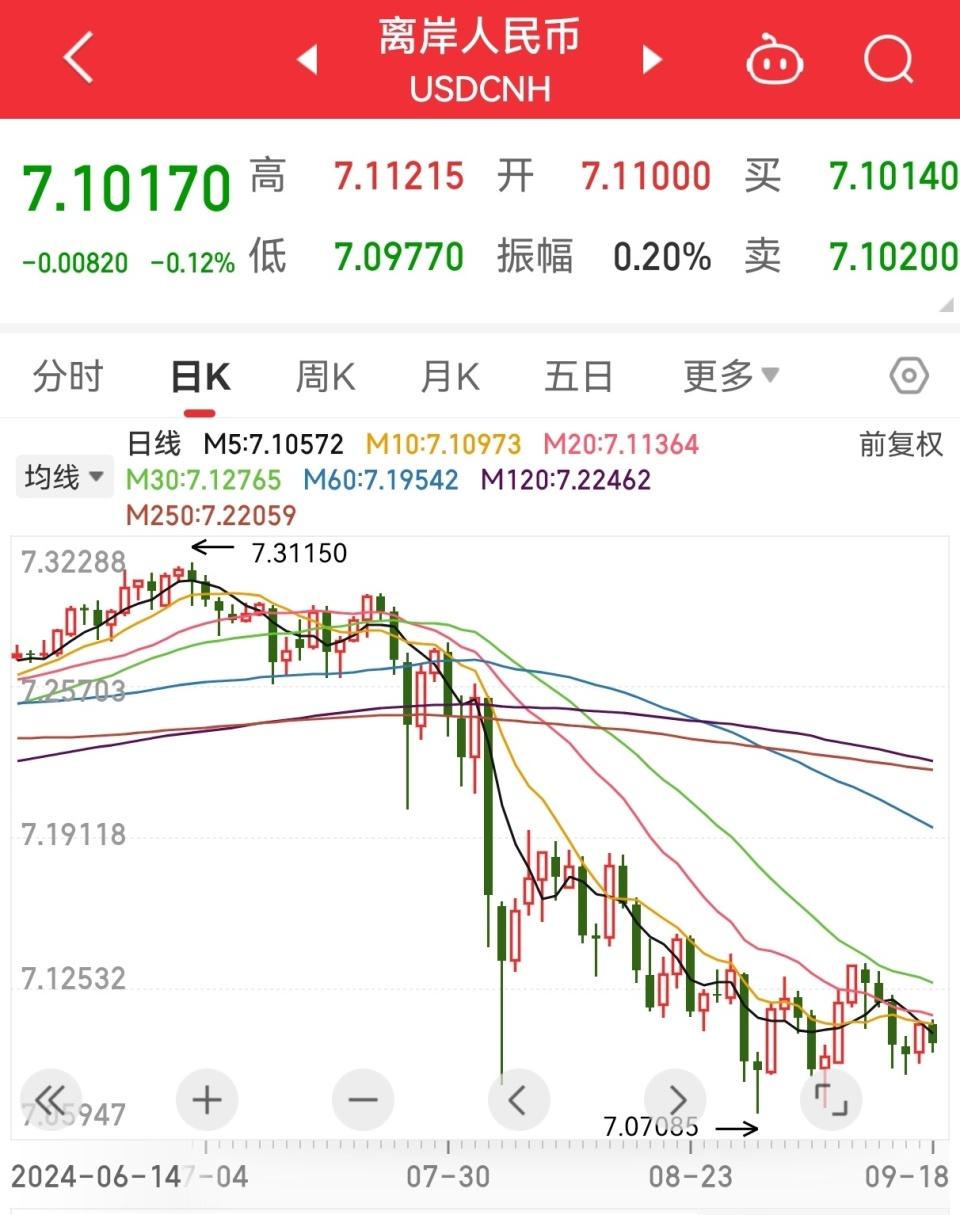
Task: Move the chart one step right
Action: pos(675,1100)
